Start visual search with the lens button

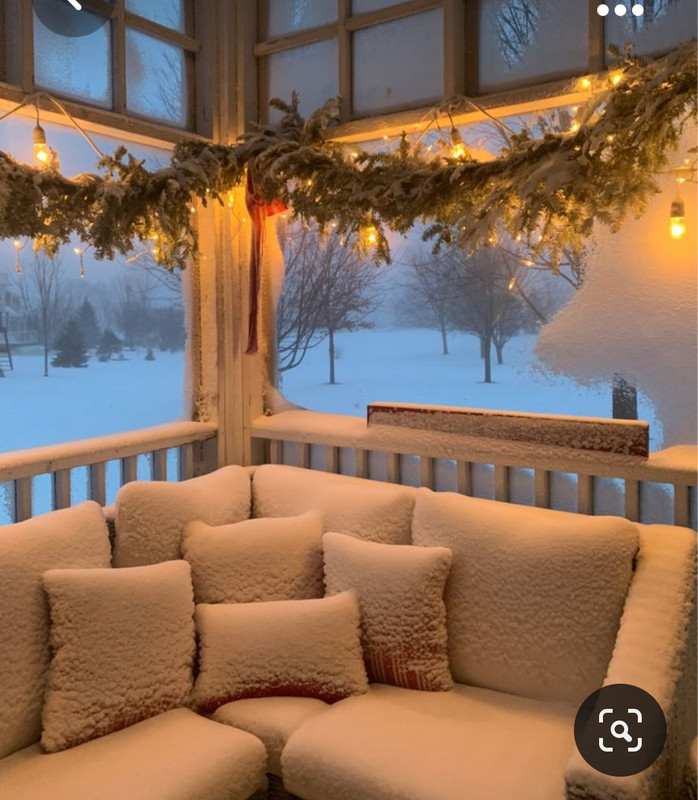[620, 730]
